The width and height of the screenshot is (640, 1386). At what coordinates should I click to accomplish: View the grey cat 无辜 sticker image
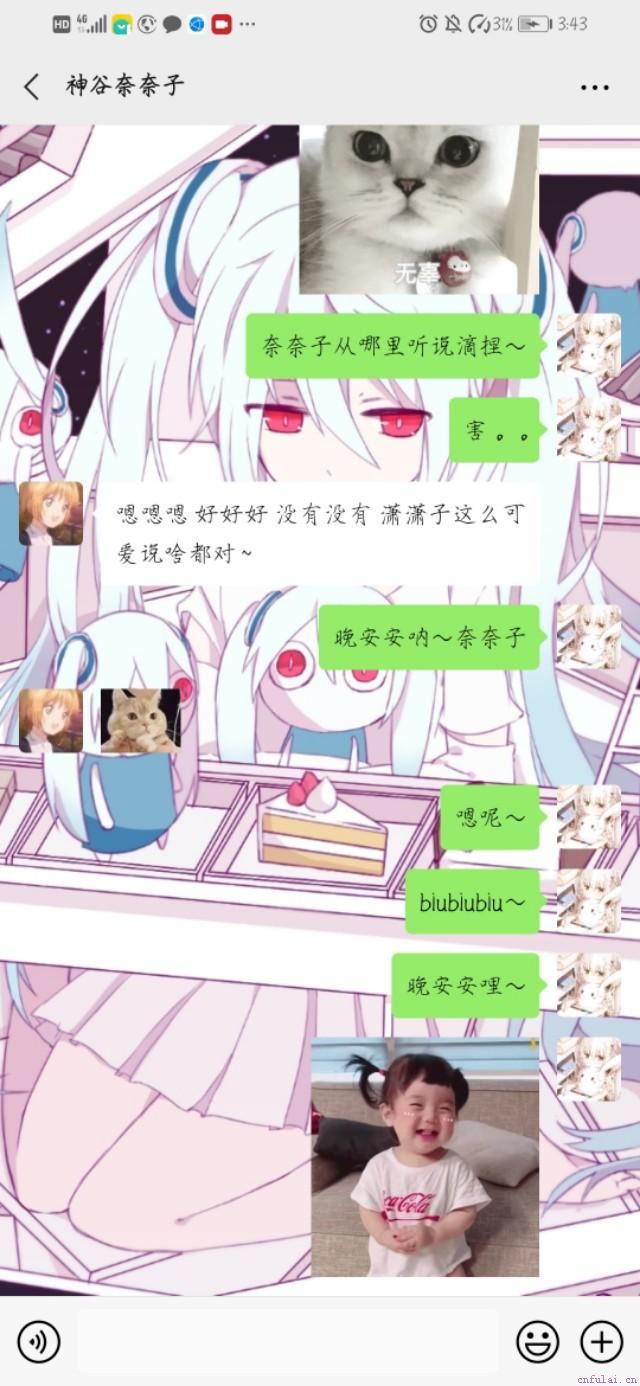click(418, 210)
